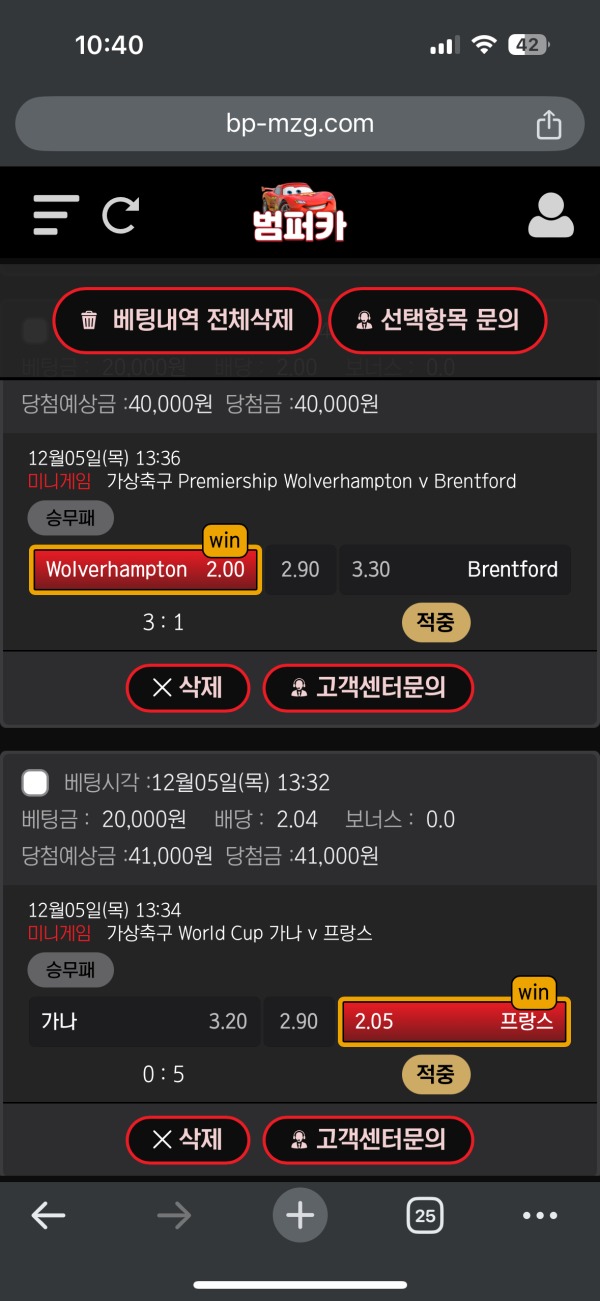Delete the 가나 v 프랑스 bet
This screenshot has width=600, height=1301.
click(187, 1139)
